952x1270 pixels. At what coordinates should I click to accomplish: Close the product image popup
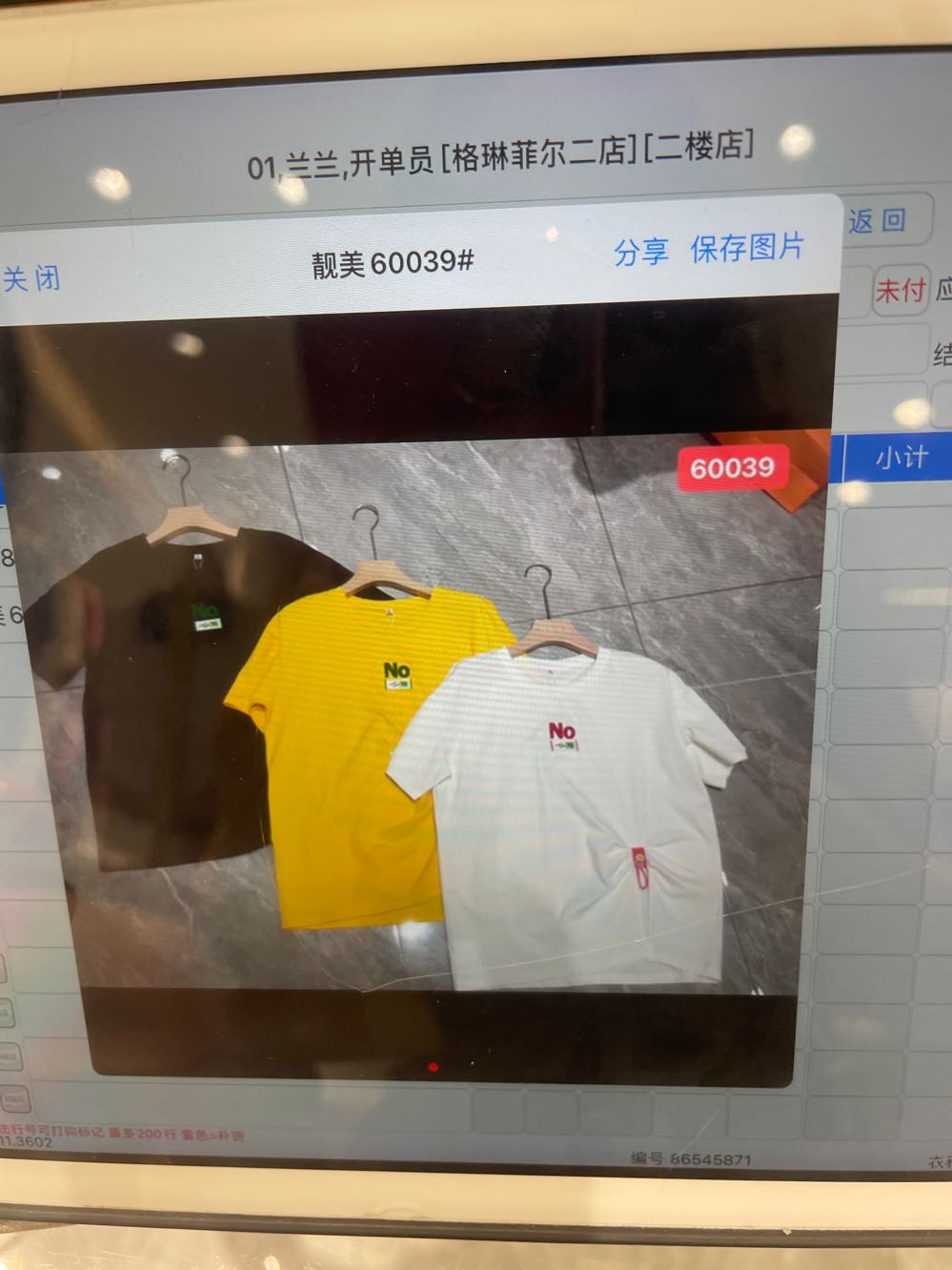(x=31, y=277)
